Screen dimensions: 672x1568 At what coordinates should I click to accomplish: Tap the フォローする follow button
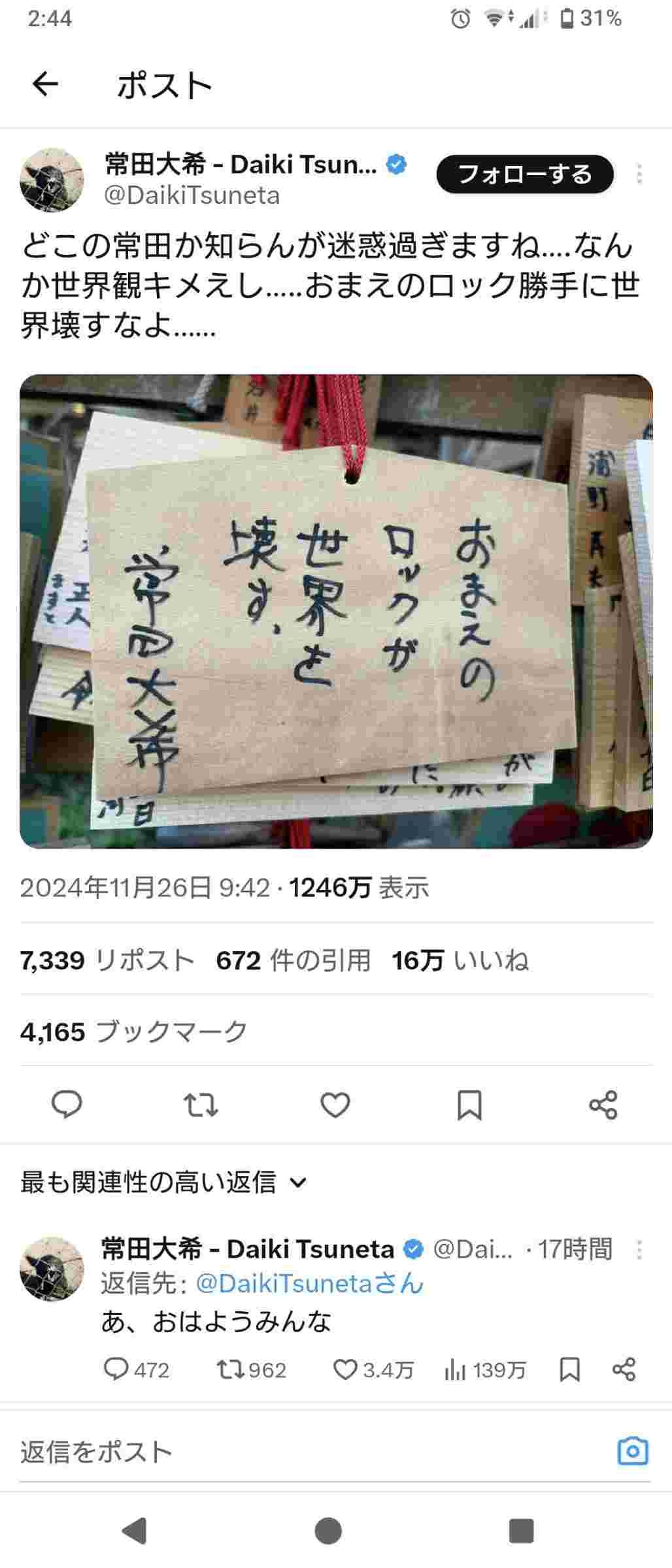coord(525,174)
